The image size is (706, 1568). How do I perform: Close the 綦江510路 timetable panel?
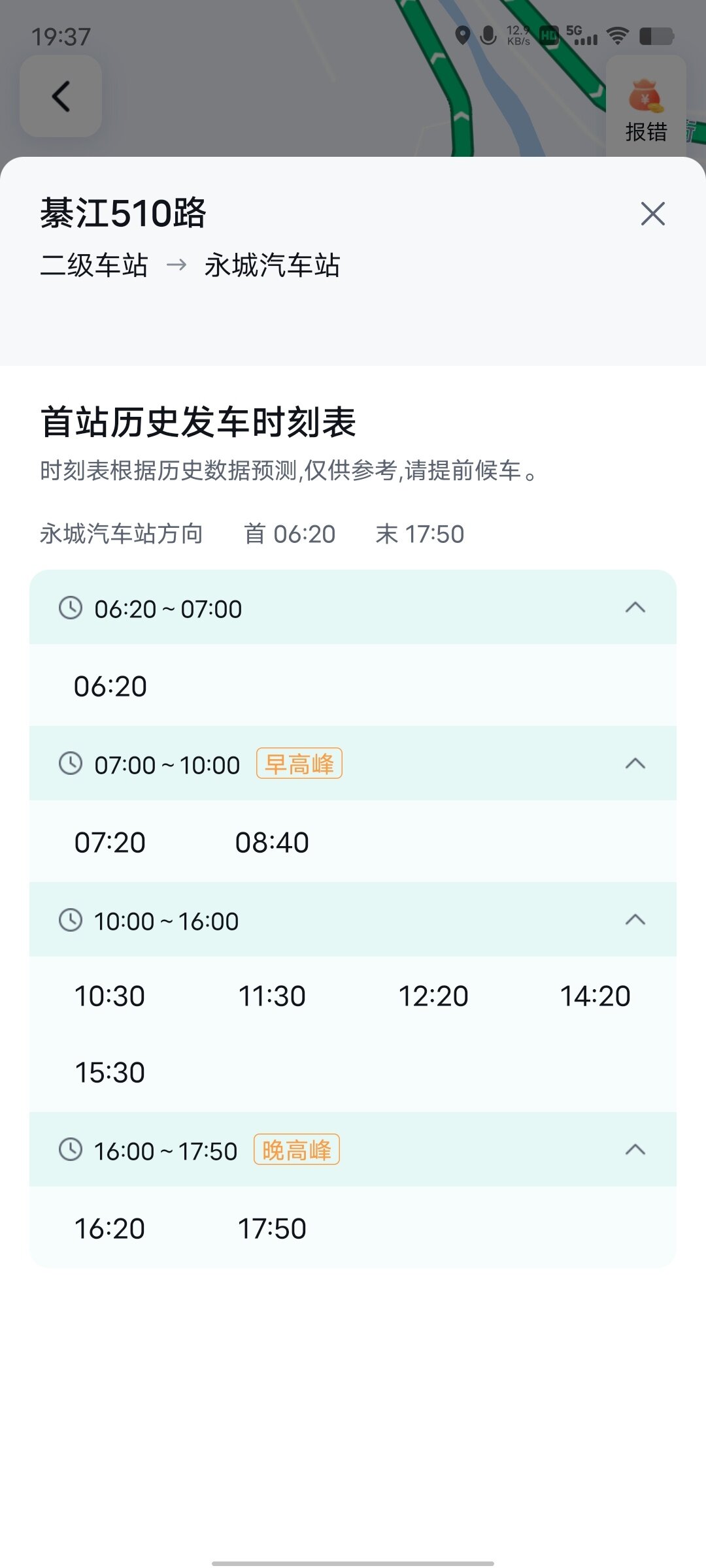click(652, 214)
